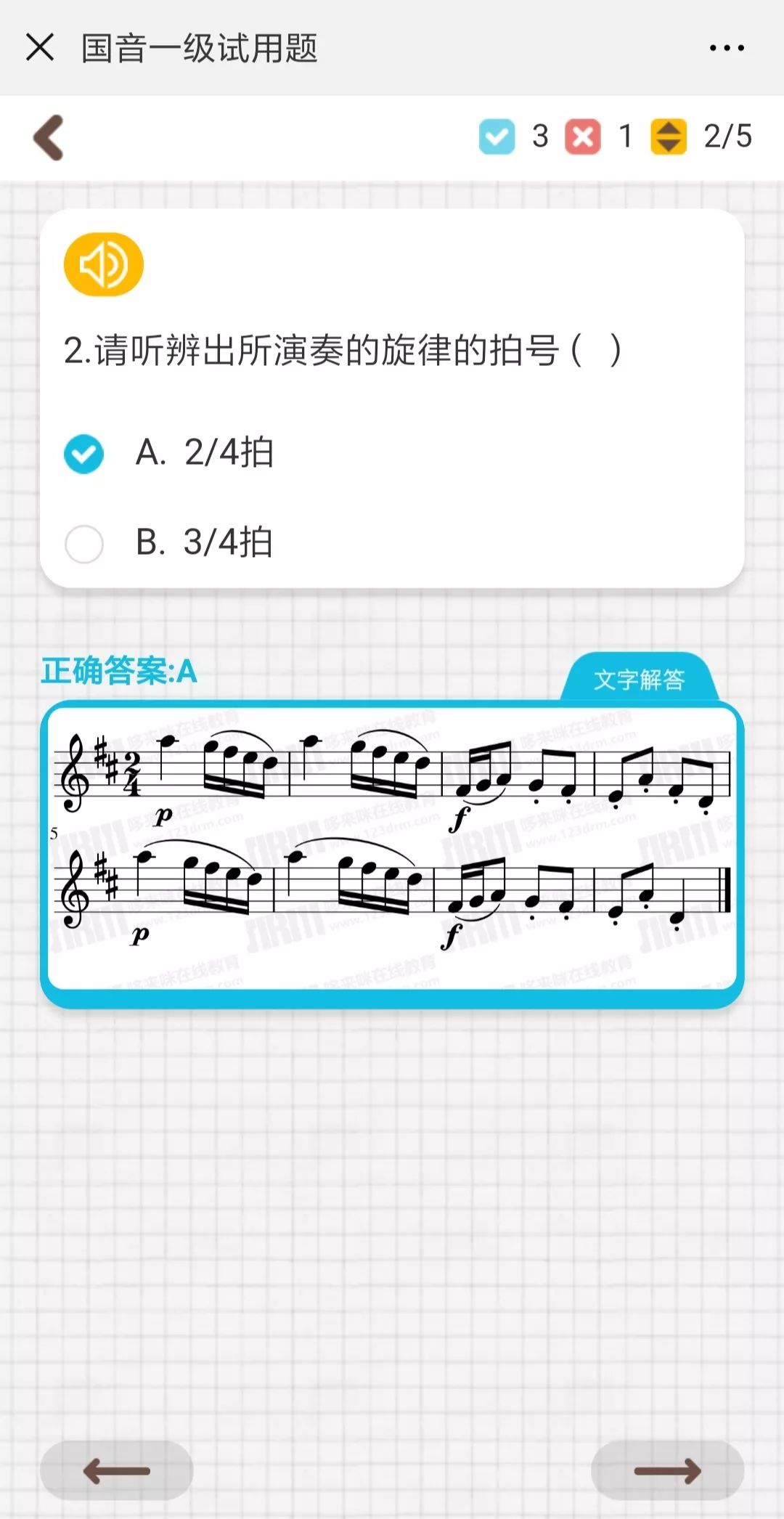Select answer B. 3/4拍

pos(84,544)
